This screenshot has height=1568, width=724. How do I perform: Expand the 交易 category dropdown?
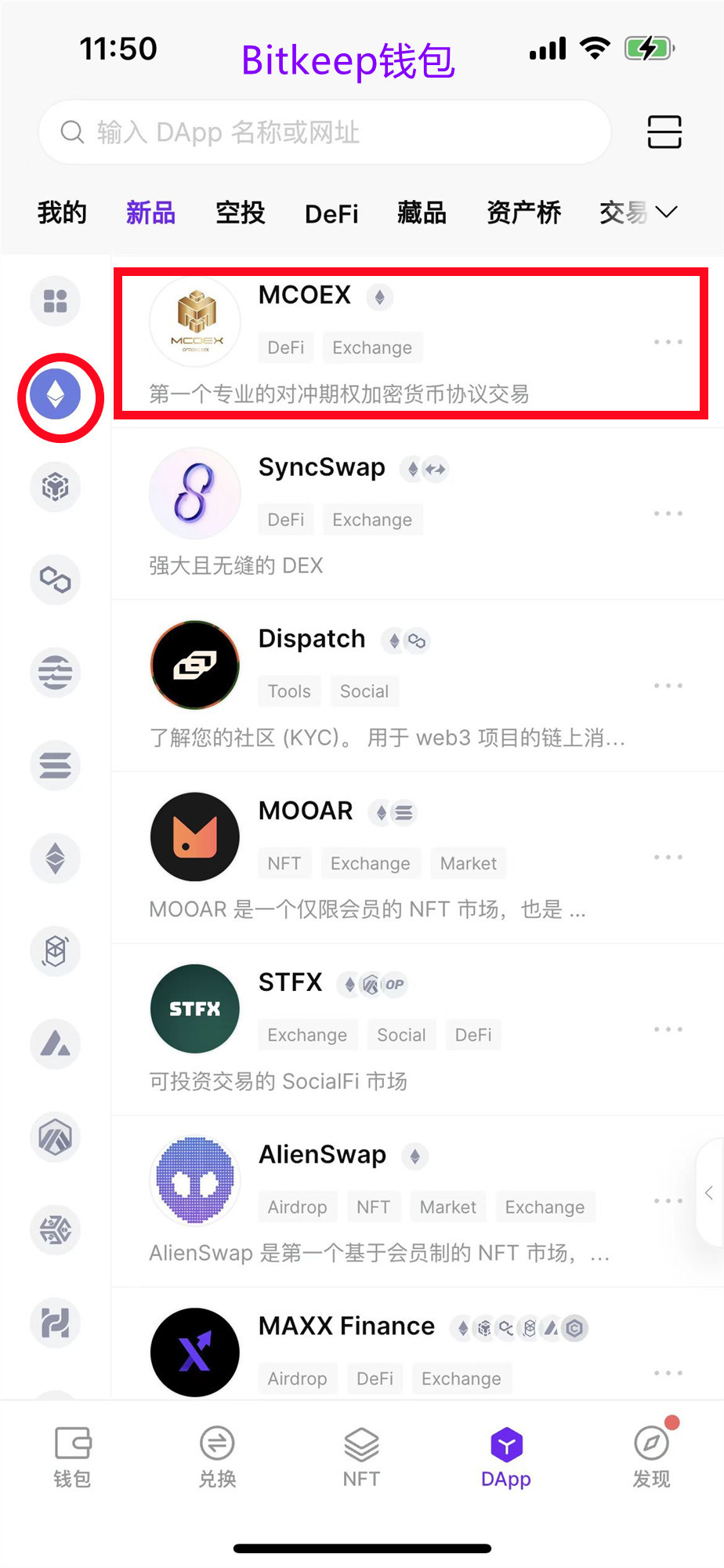click(x=667, y=212)
